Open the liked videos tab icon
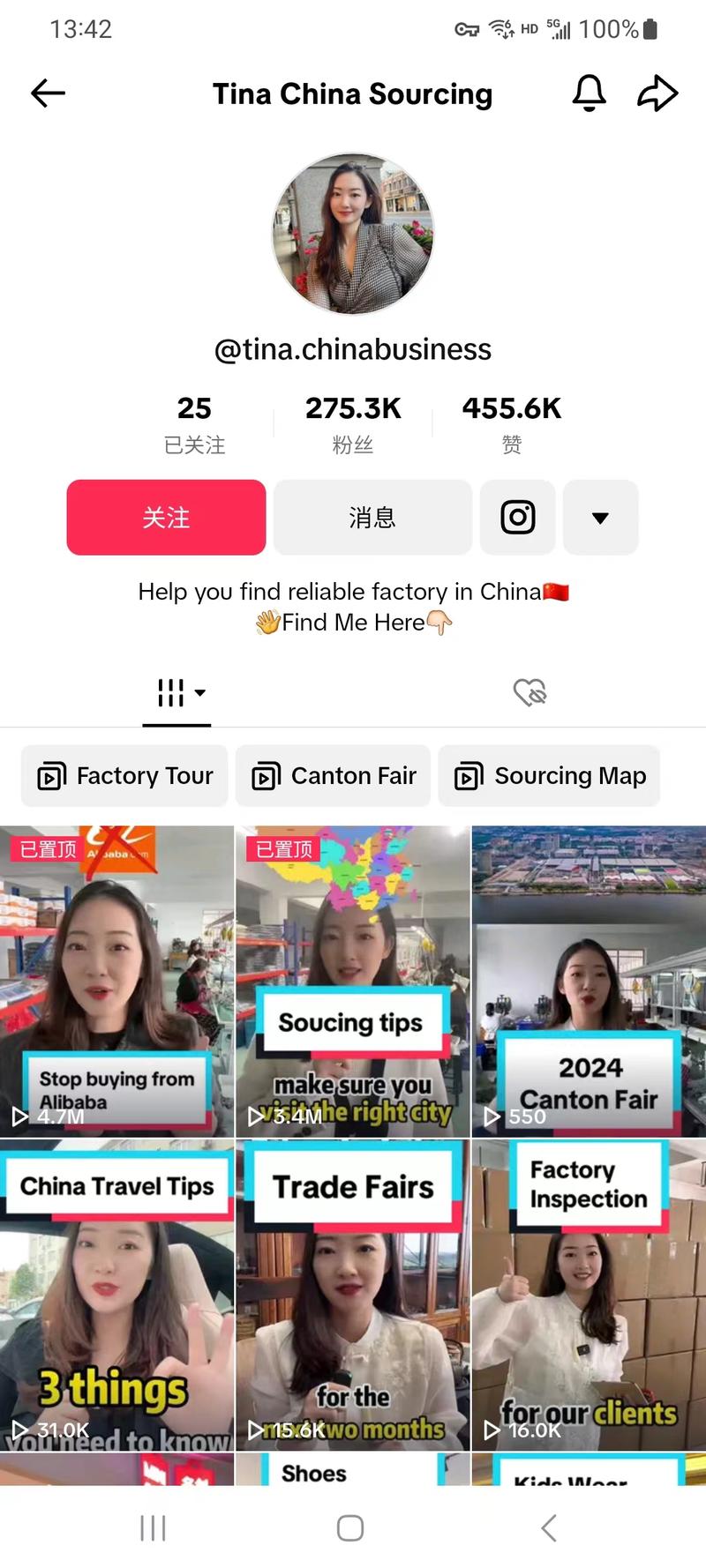Viewport: 706px width, 1568px height. (x=529, y=693)
